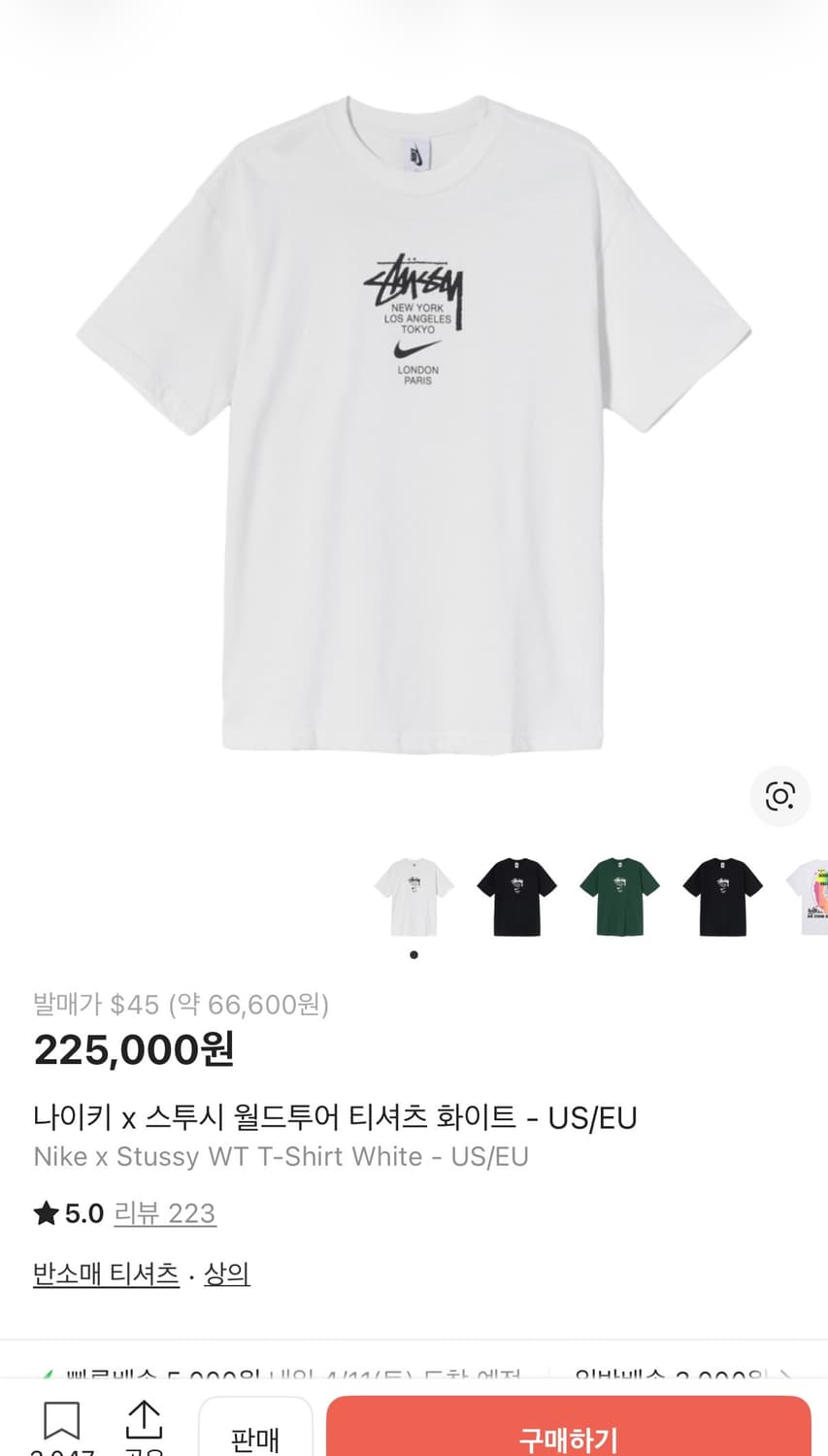Open the 빠른배송 delivery details row
Image resolution: width=828 pixels, height=1456 pixels.
point(272,1373)
